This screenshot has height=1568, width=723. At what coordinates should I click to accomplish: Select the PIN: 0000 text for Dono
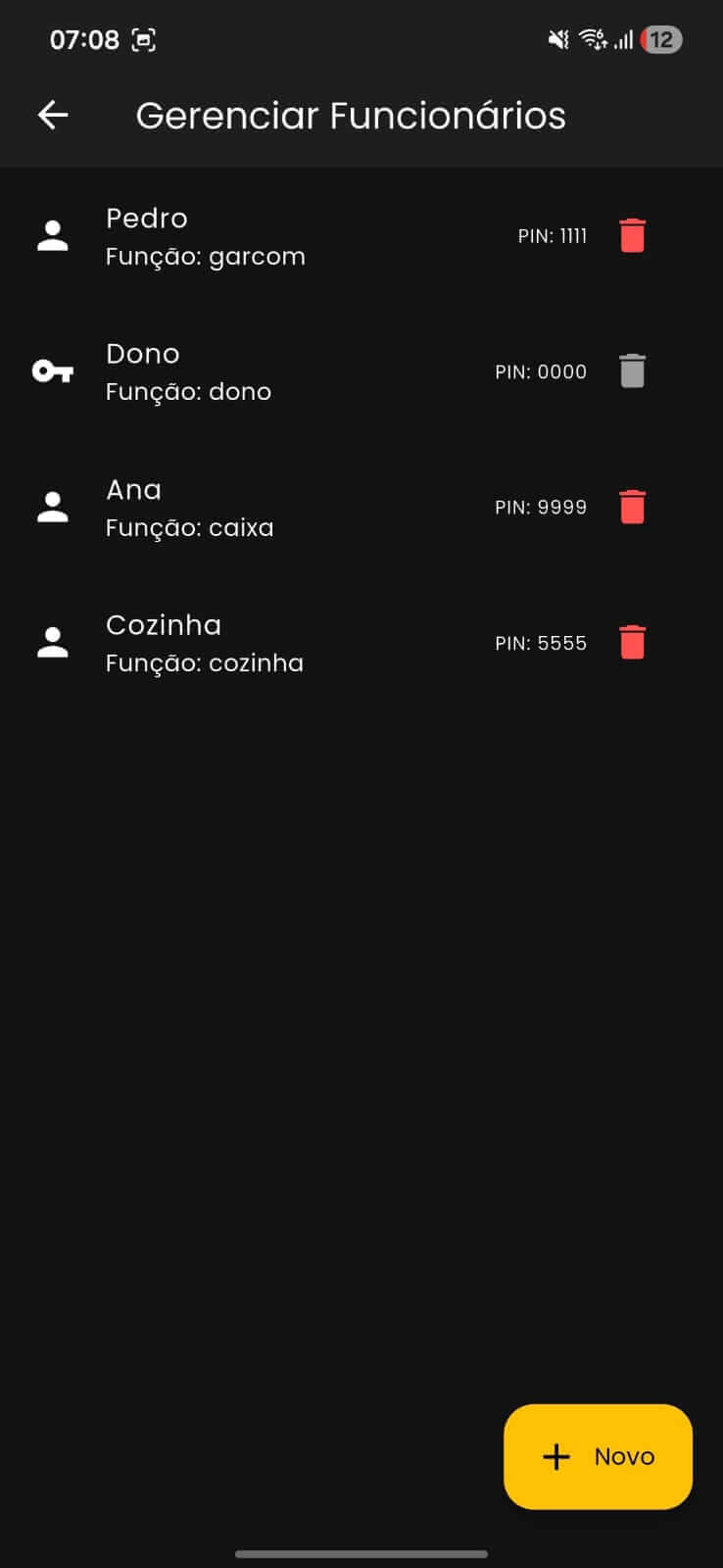[x=541, y=371]
